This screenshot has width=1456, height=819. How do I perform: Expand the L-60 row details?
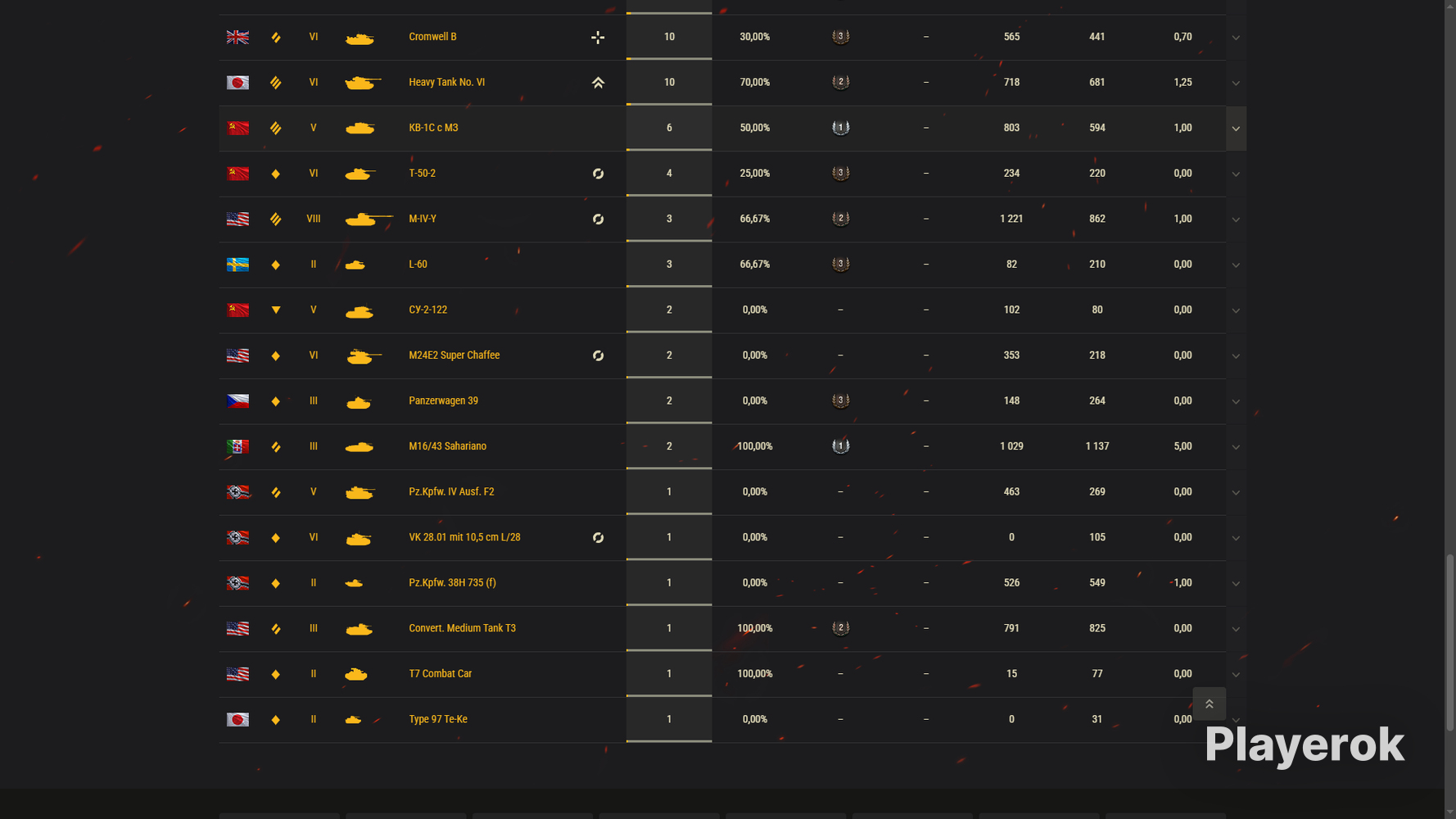click(1236, 265)
